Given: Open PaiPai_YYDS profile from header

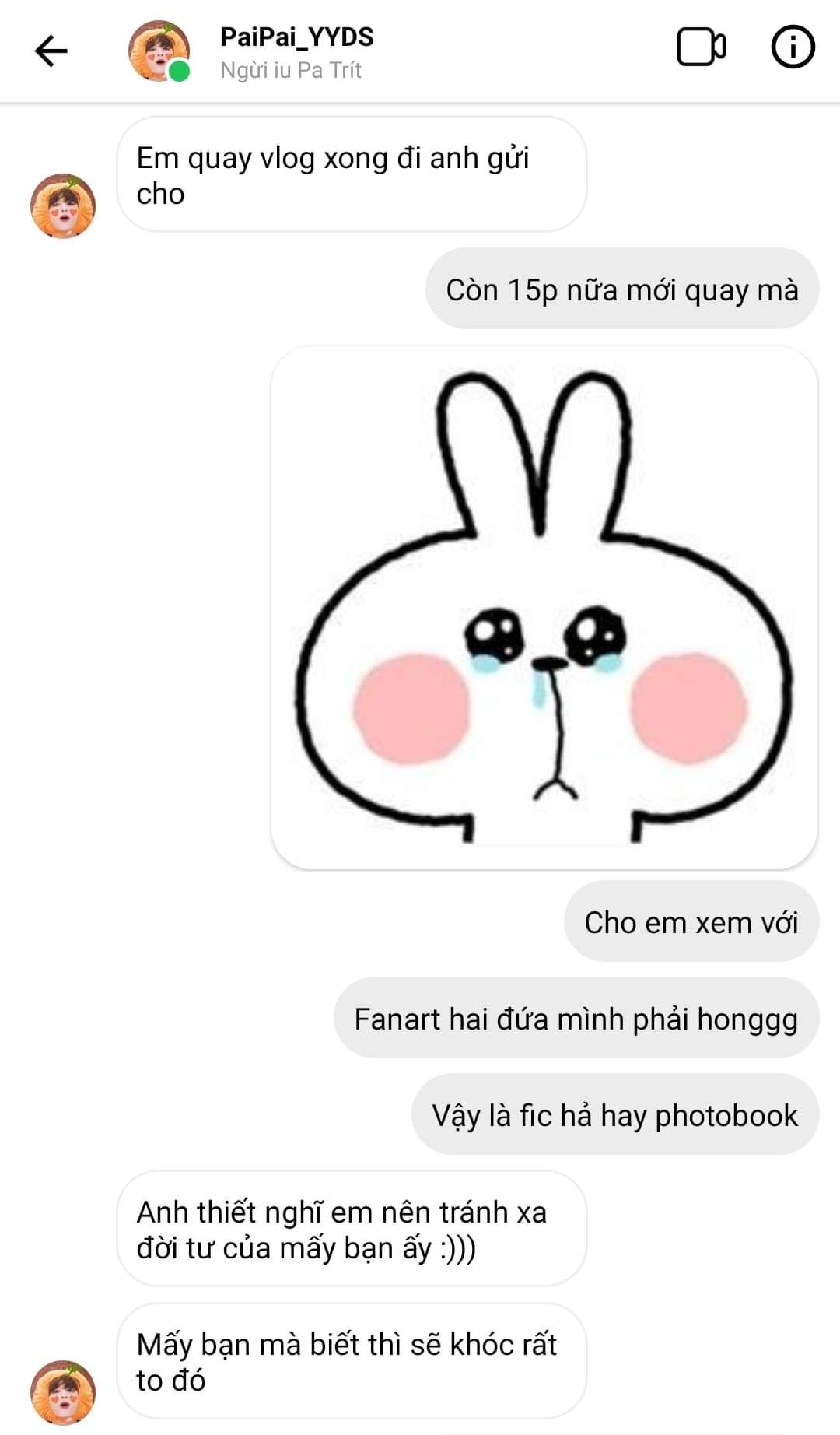Looking at the screenshot, I should tap(296, 51).
